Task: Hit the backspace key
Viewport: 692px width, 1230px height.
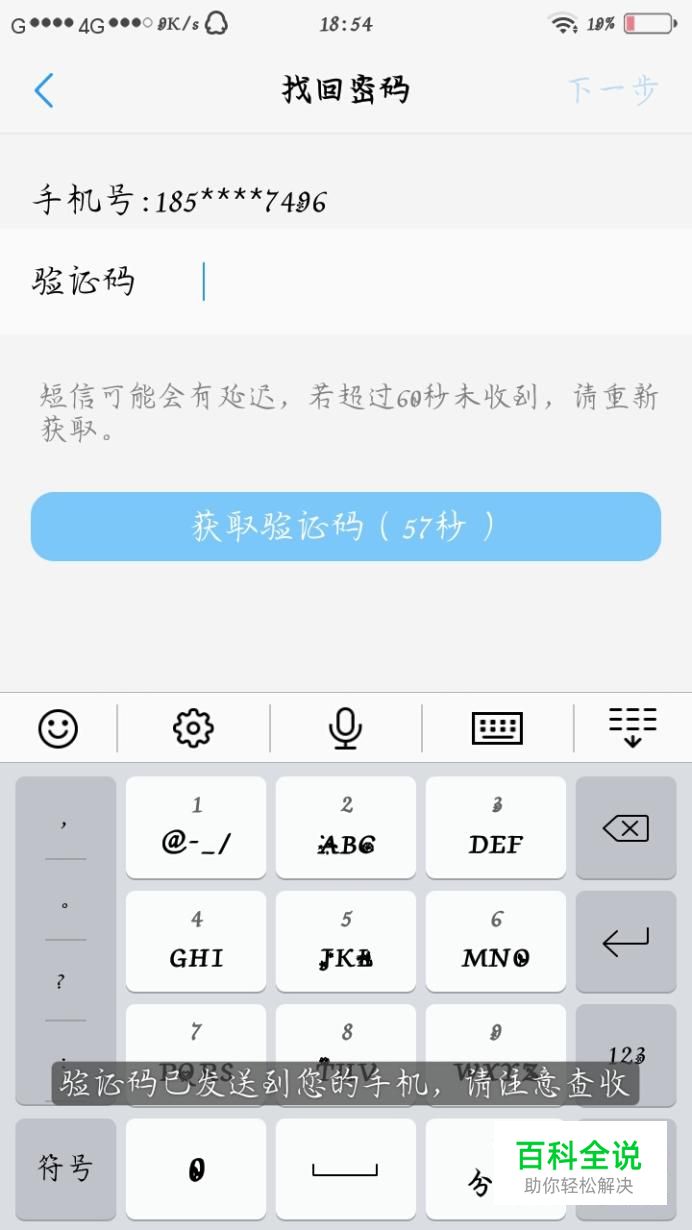Action: coord(626,828)
